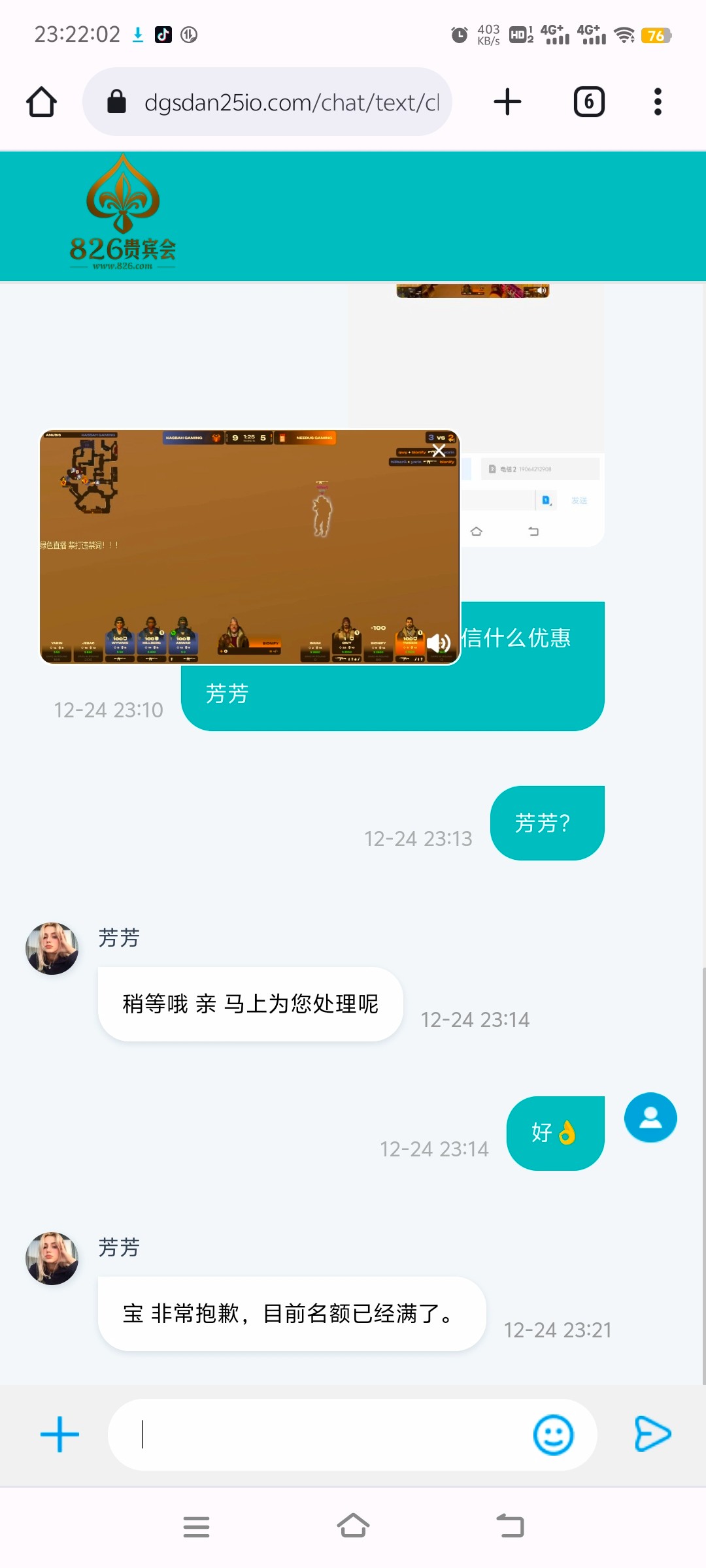This screenshot has height=1568, width=706.
Task: Go to the browser home page
Action: click(x=41, y=102)
